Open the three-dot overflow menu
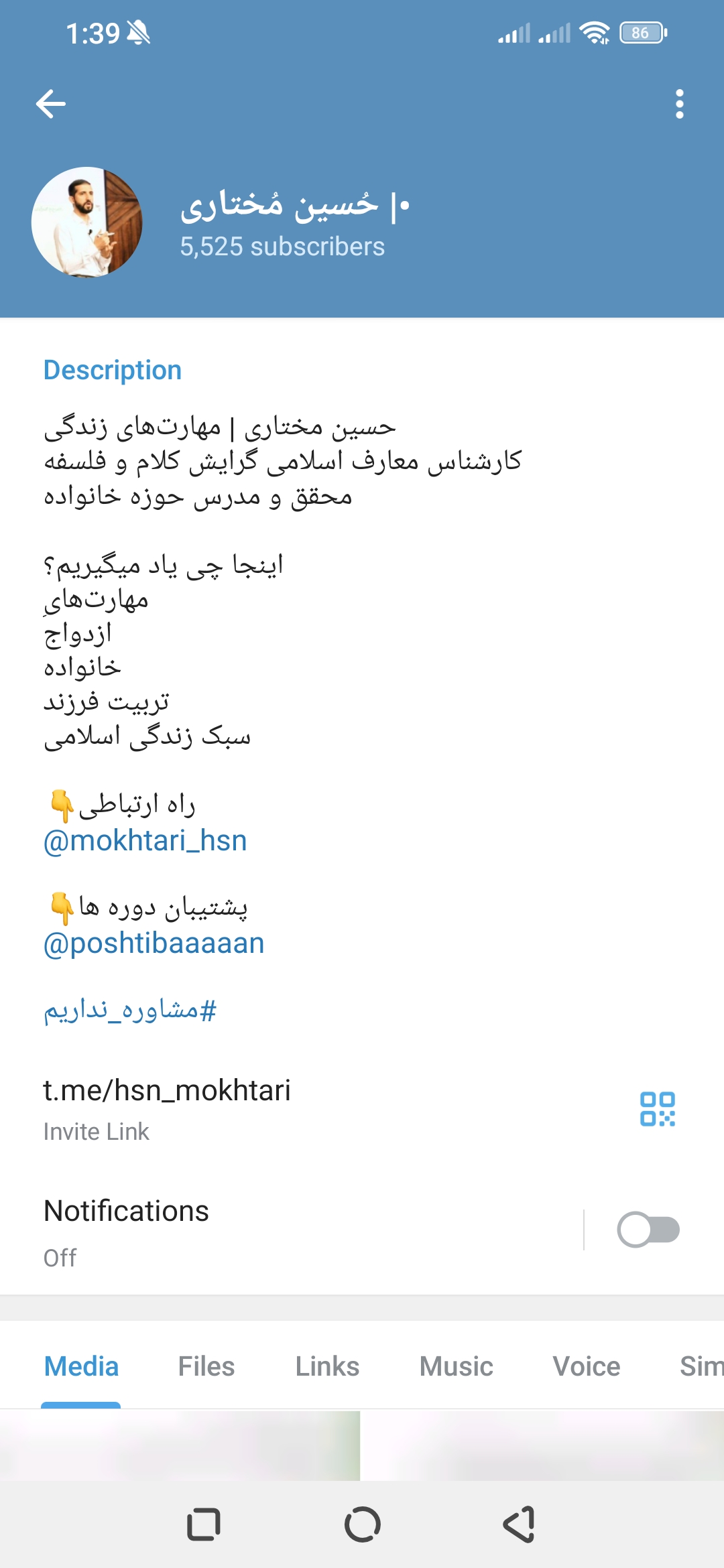Viewport: 724px width, 1568px height. coord(679,104)
